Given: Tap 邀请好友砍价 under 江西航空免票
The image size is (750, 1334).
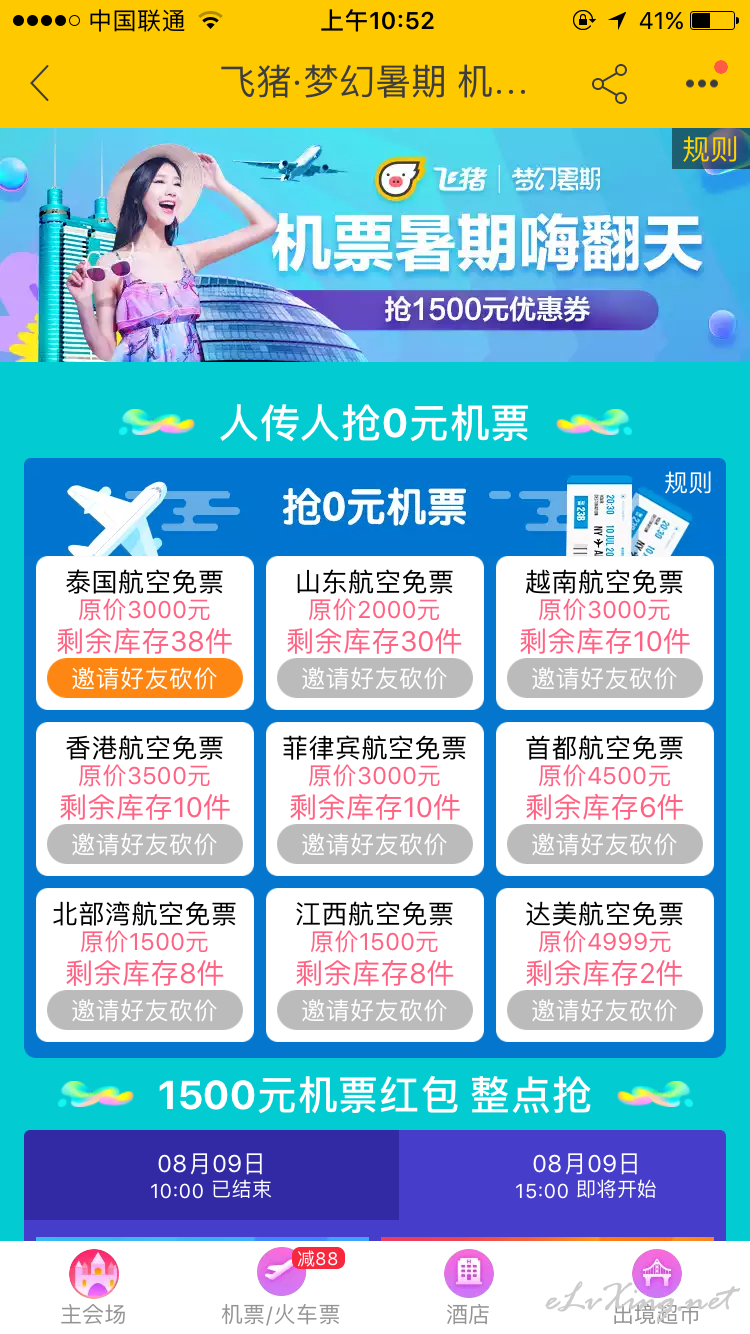Looking at the screenshot, I should (x=375, y=1010).
